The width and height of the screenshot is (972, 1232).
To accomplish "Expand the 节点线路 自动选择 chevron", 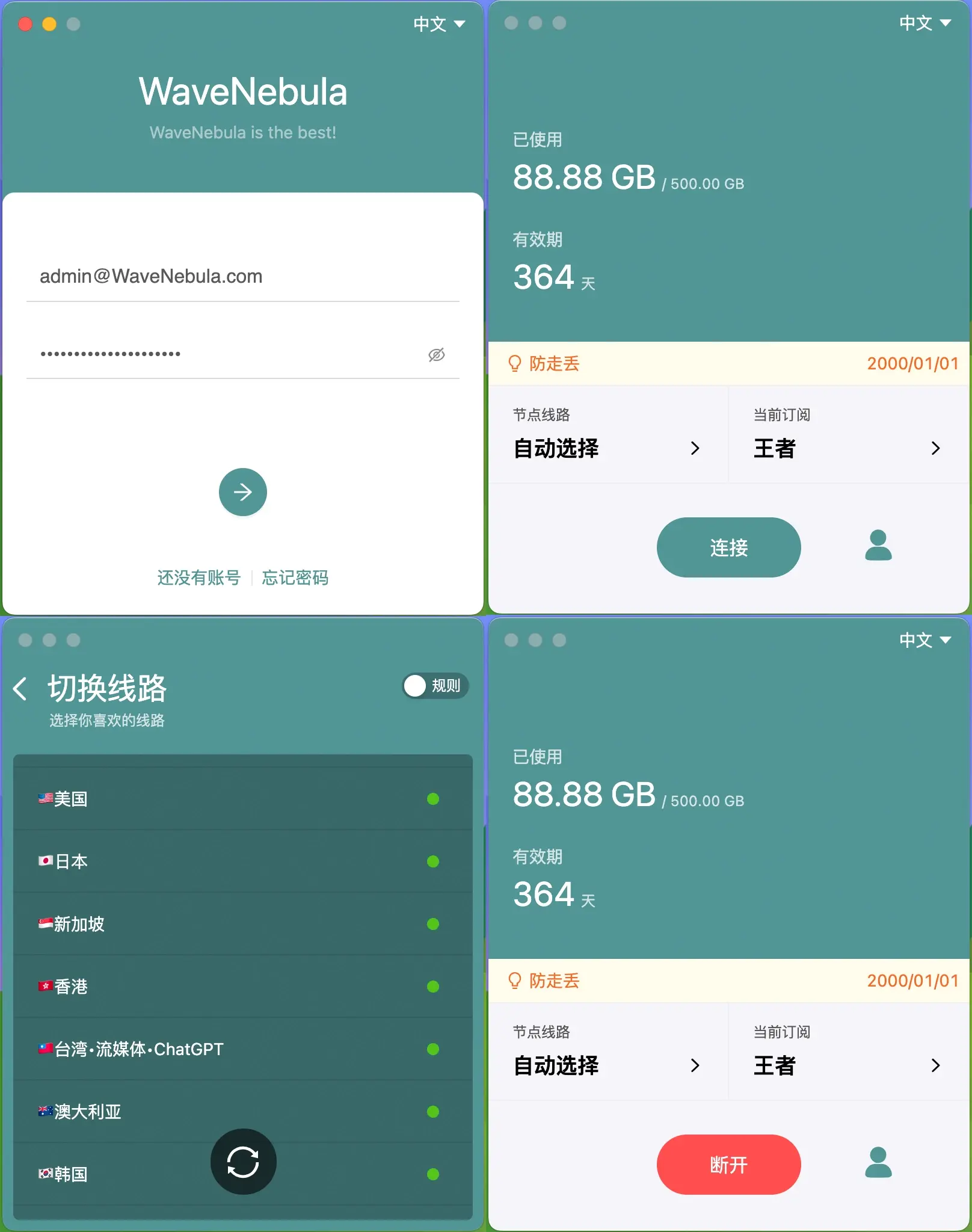I will [x=696, y=448].
